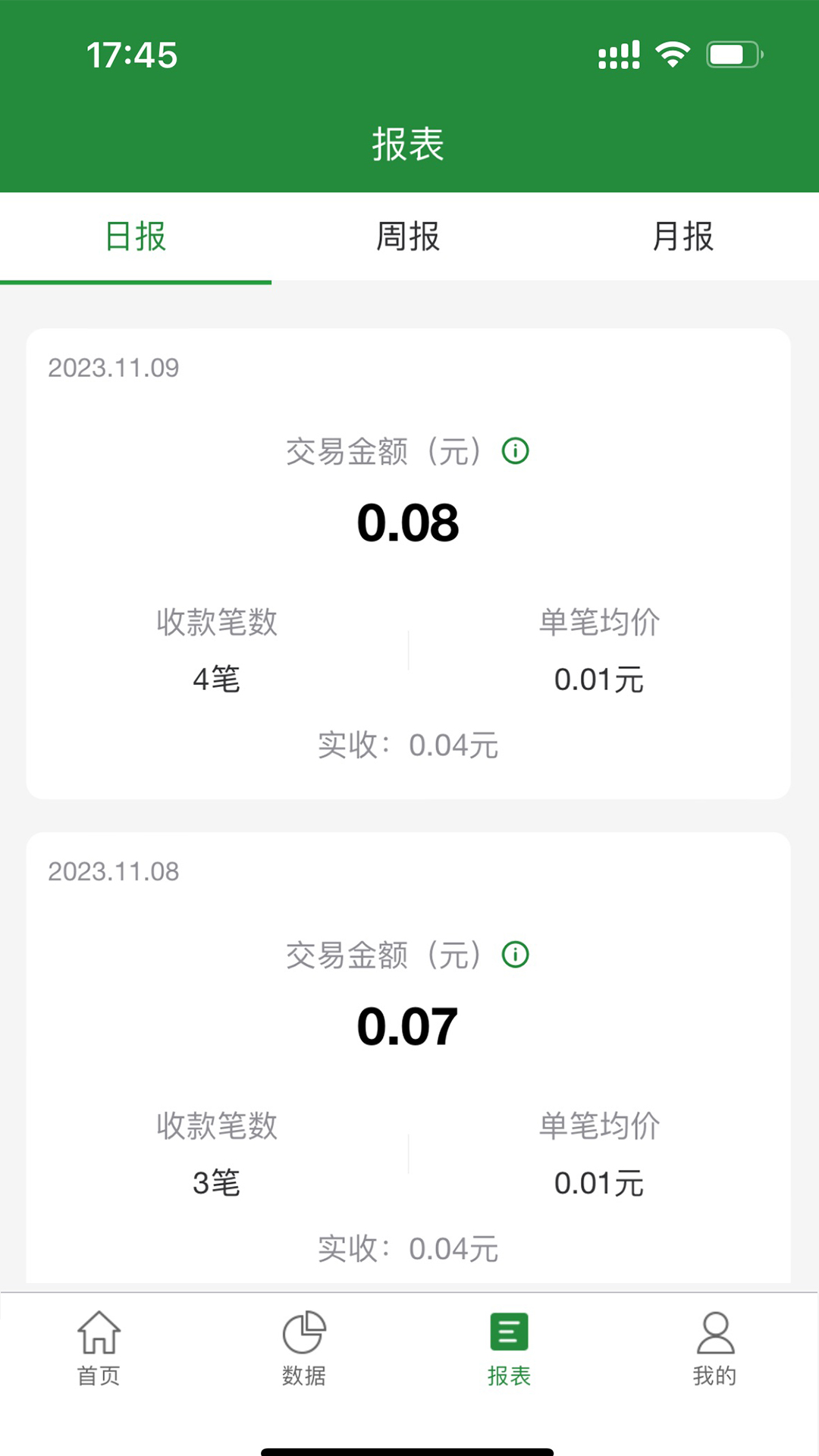819x1456 pixels.
Task: Open the 2023.11.08 report card
Action: (409, 1062)
